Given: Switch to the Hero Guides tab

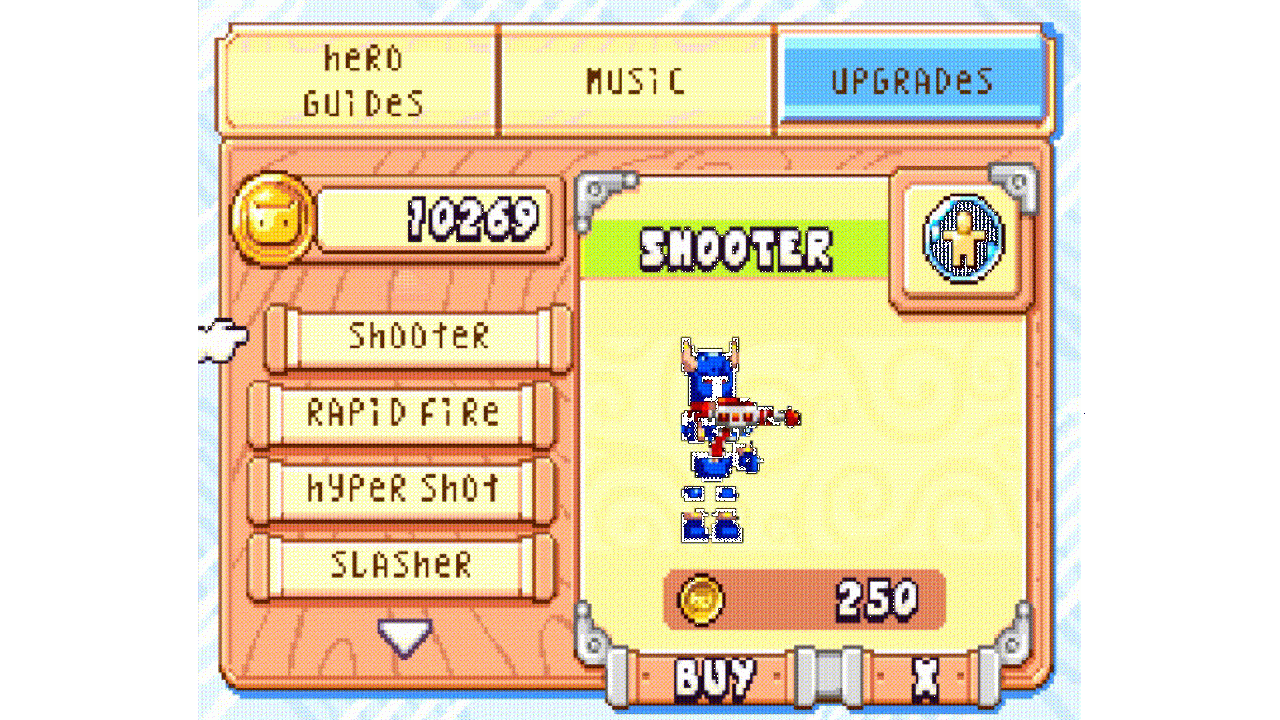Looking at the screenshot, I should coord(362,81).
